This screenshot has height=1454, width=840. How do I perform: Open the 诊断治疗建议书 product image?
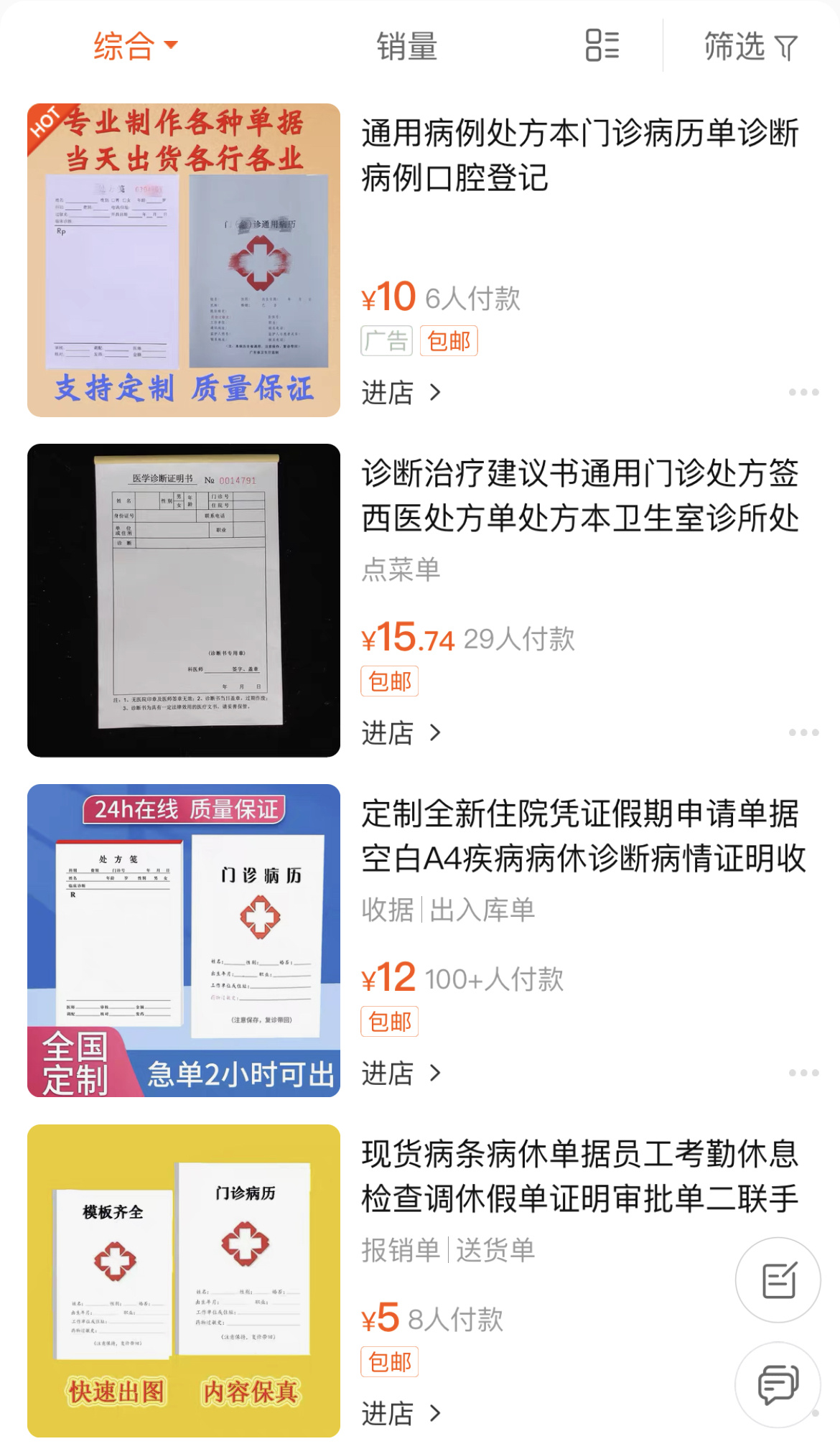184,600
